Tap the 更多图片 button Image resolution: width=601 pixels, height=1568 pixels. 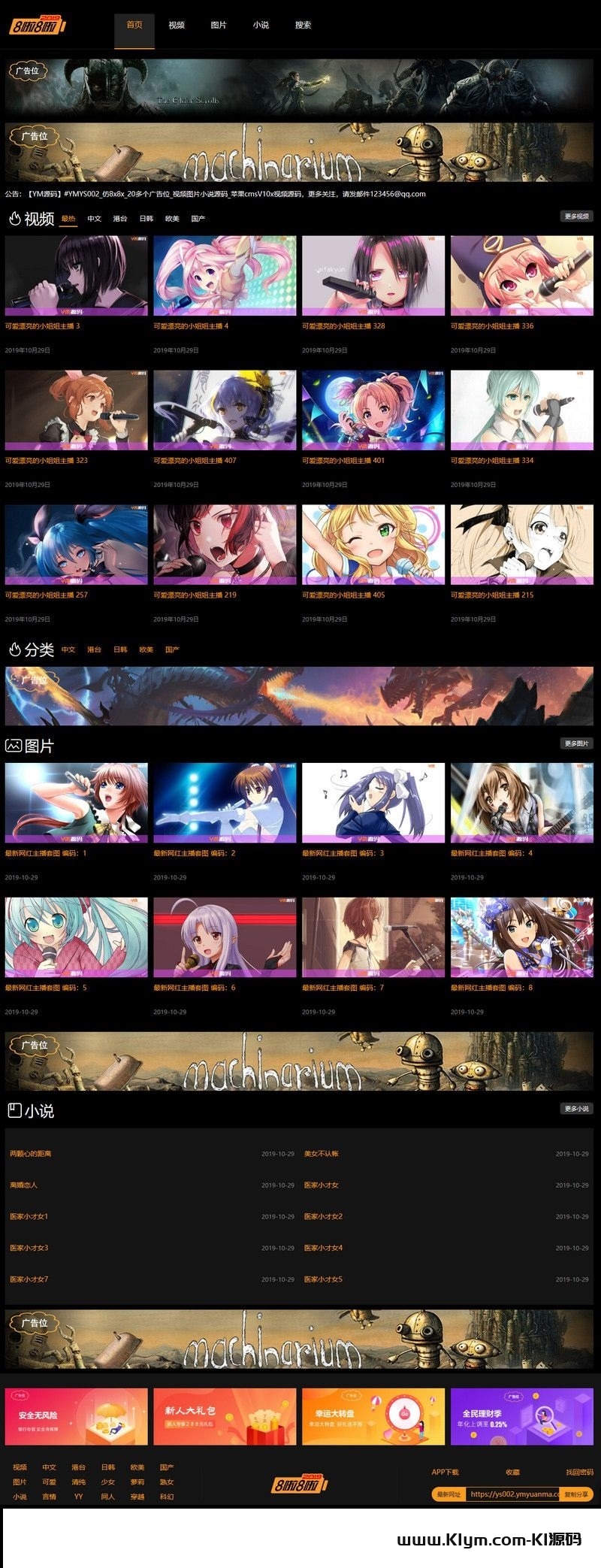pos(576,743)
